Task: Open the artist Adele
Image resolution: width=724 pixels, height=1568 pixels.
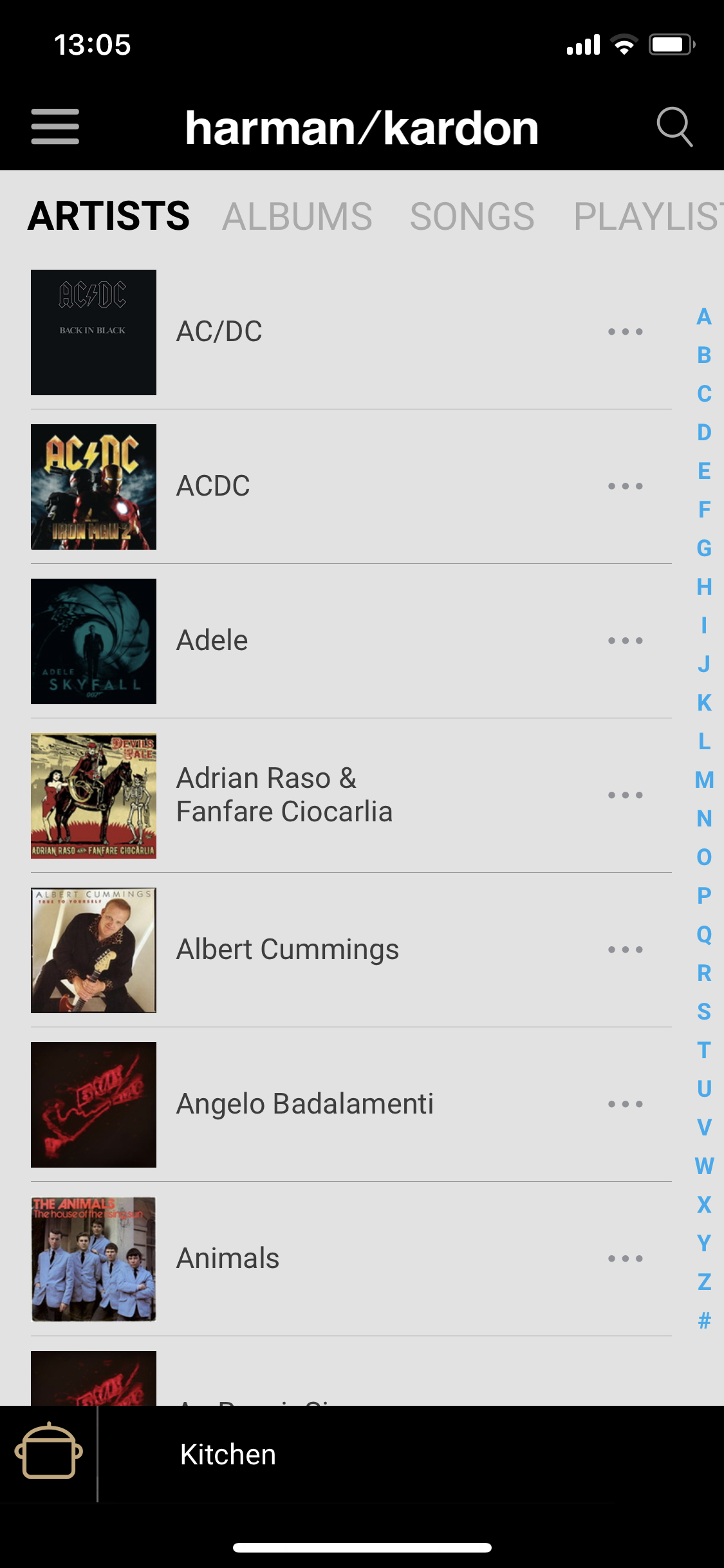Action: coord(351,641)
